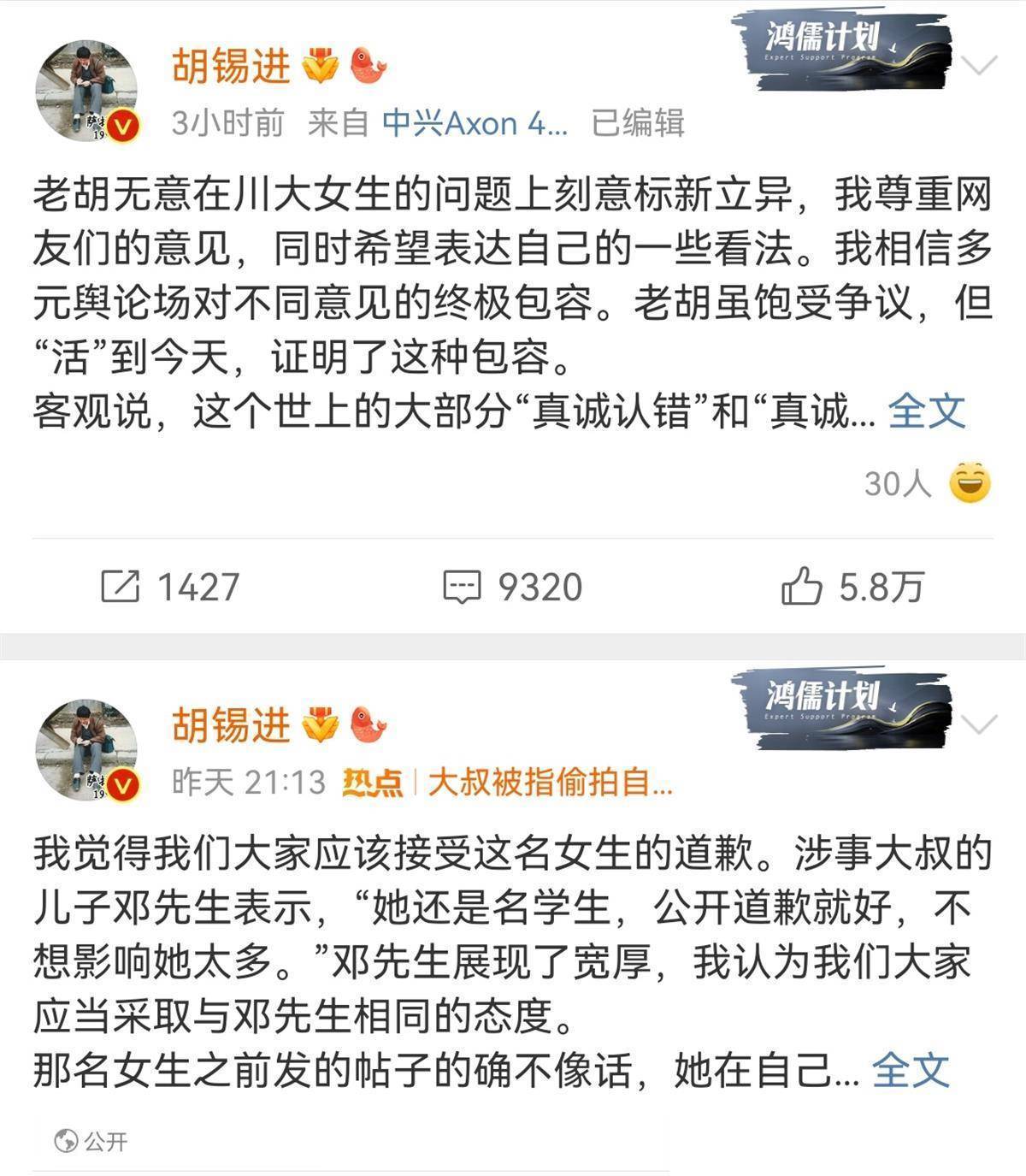Screen dimensions: 1026x1176
Task: Expand dropdown chevron on second post
Action: 980,725
